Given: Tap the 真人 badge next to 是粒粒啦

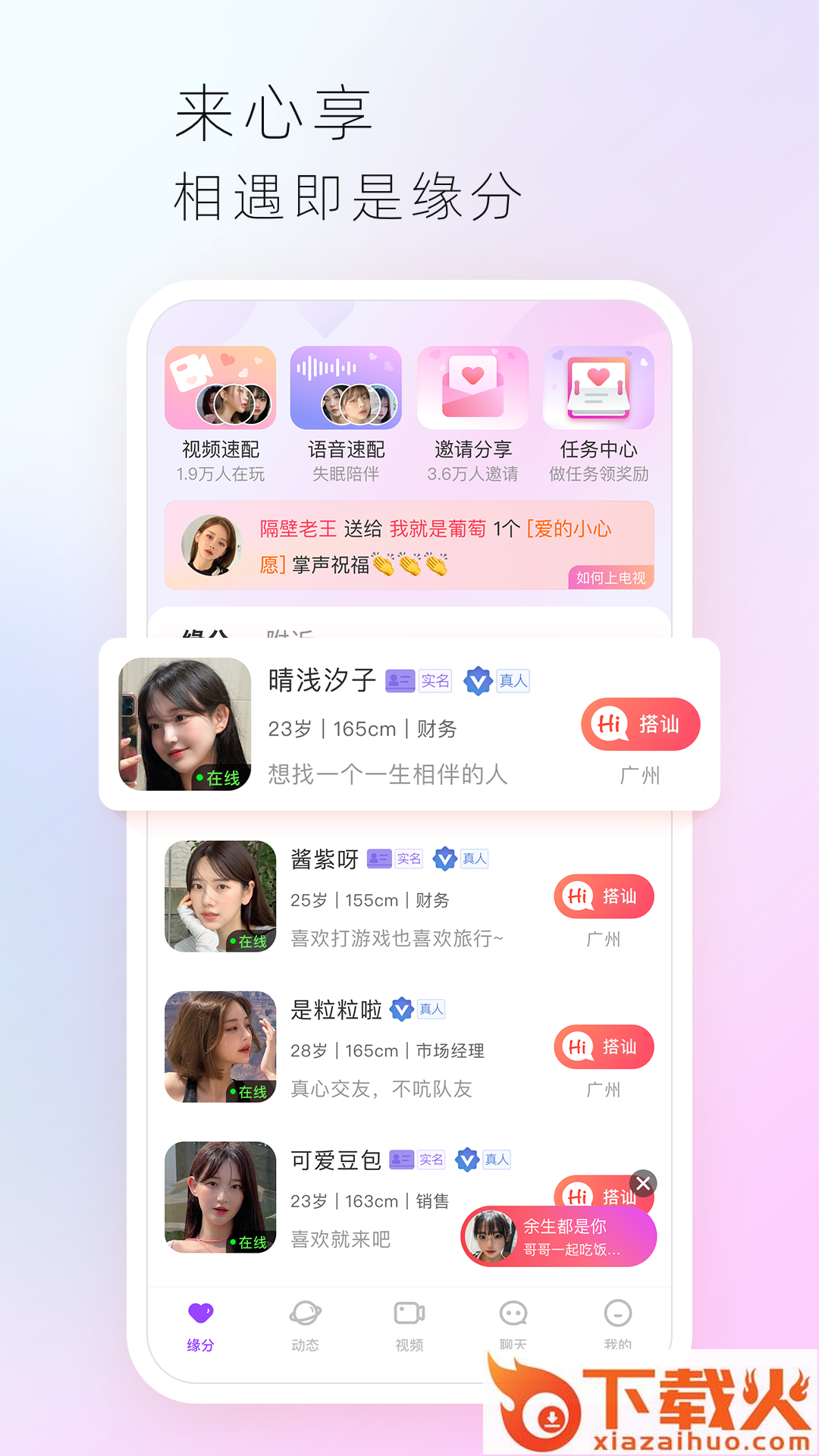Looking at the screenshot, I should (432, 1009).
